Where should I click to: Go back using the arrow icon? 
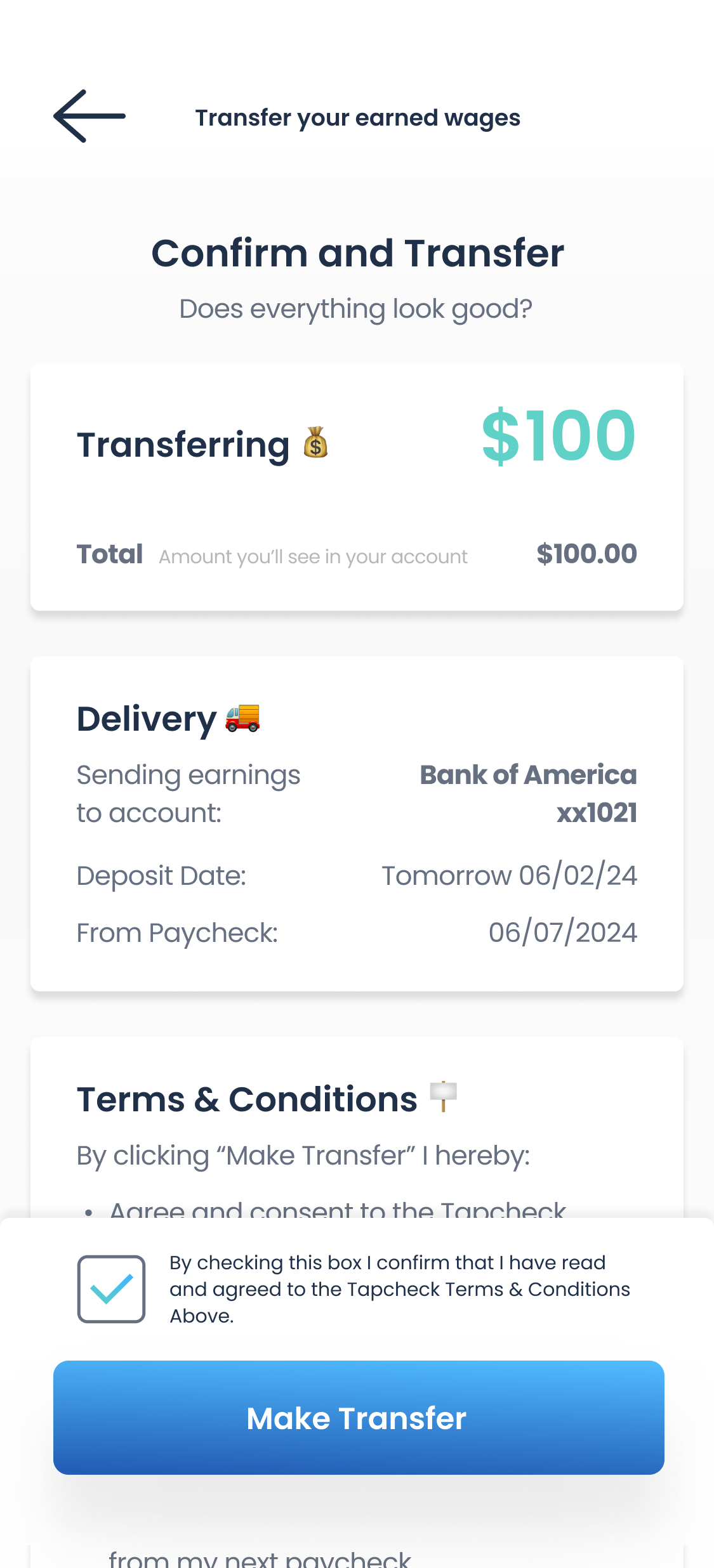coord(89,116)
